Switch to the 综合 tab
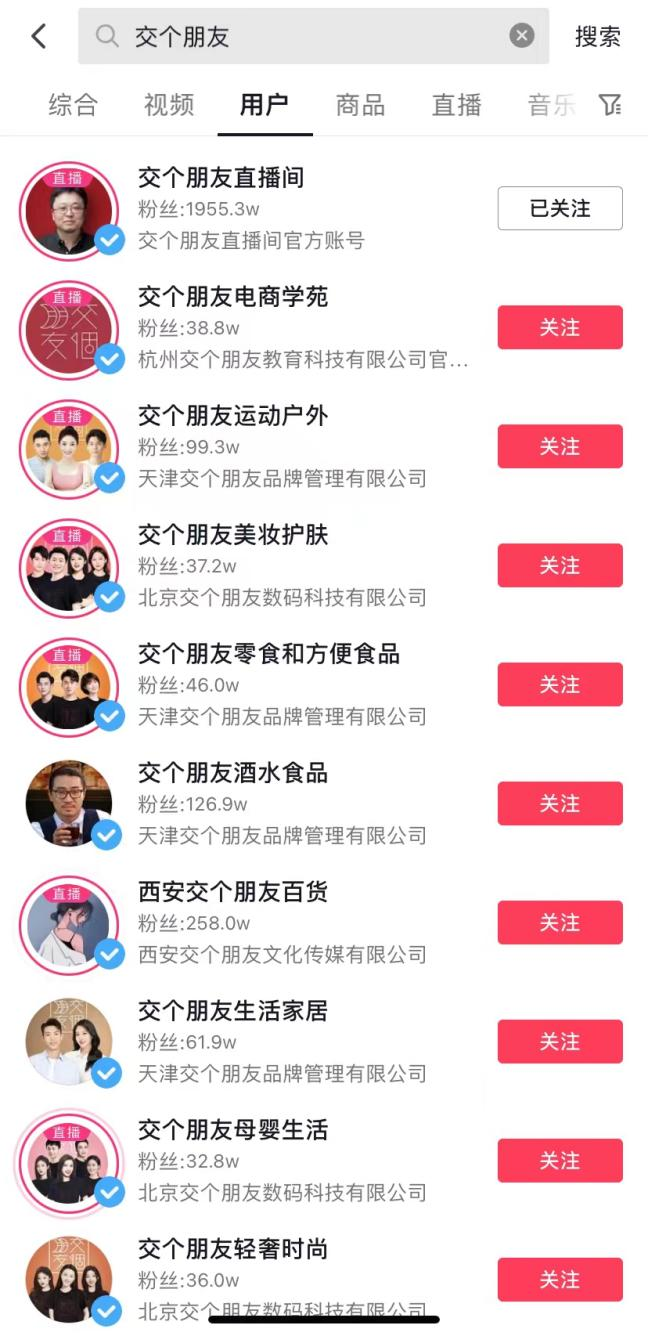The image size is (648, 1336). click(73, 104)
